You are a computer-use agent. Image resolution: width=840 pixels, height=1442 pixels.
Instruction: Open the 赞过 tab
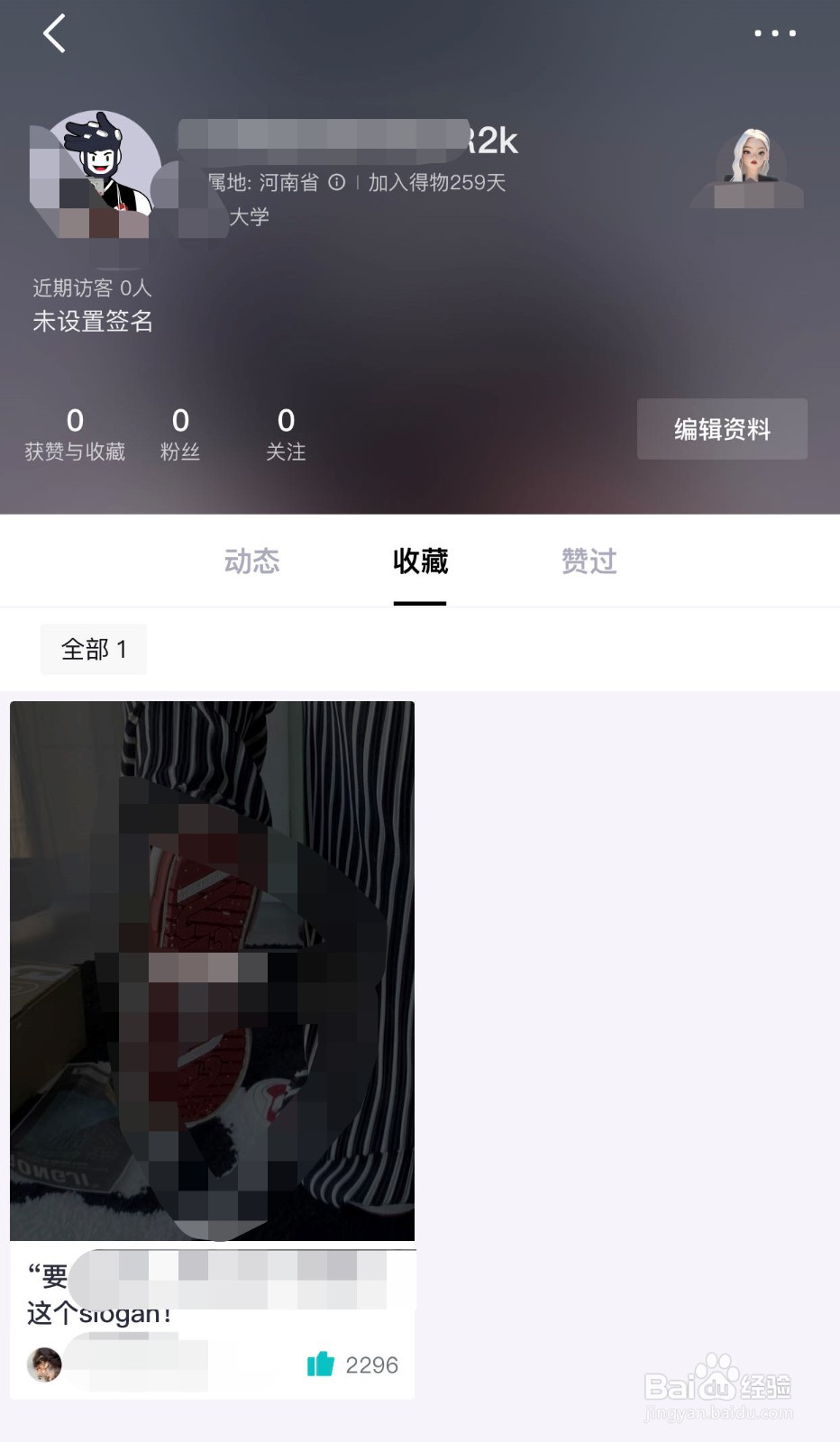pyautogui.click(x=588, y=561)
